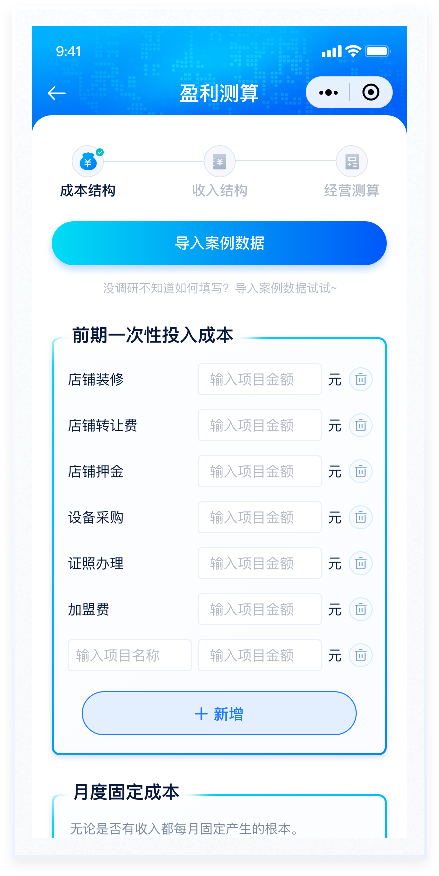Select the 成本结构 step
This screenshot has height=876, width=439.
pyautogui.click(x=88, y=172)
